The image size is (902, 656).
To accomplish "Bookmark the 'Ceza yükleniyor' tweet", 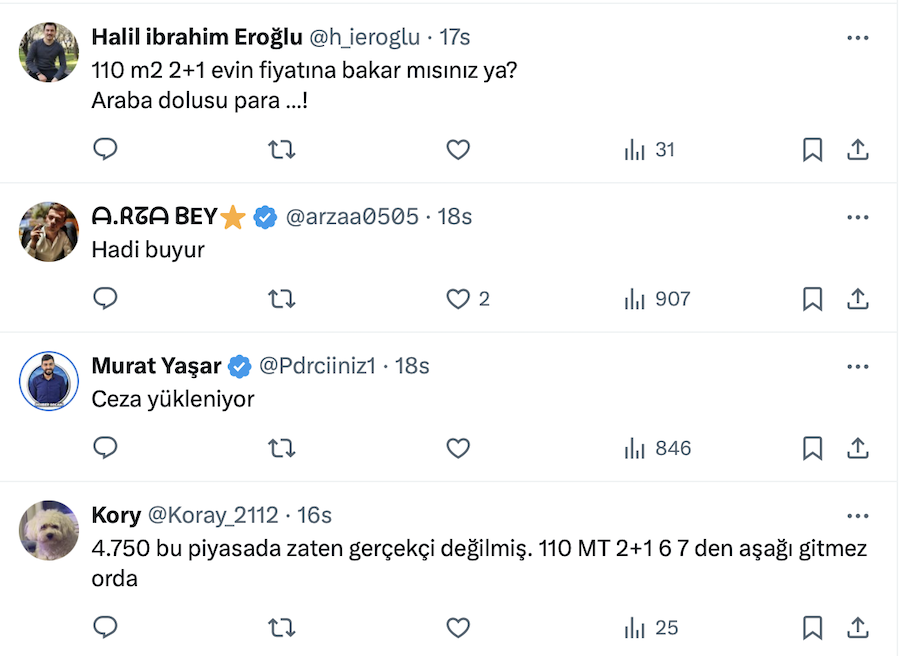I will 813,448.
